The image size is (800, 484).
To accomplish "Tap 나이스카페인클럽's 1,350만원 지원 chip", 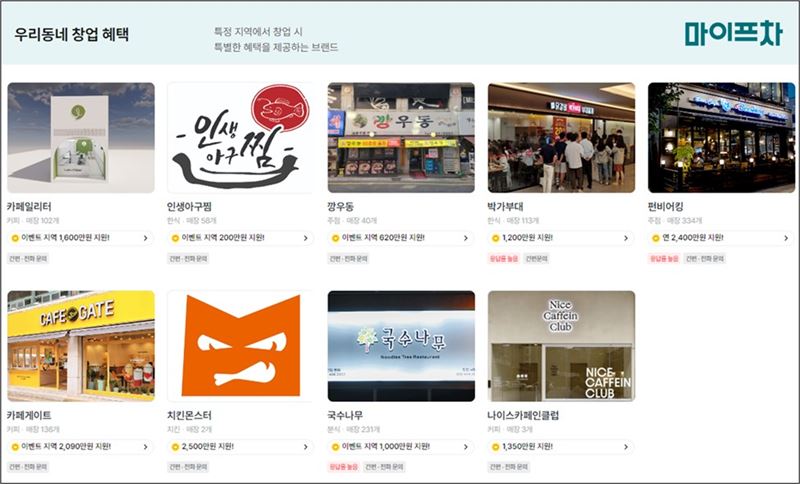I will click(560, 447).
